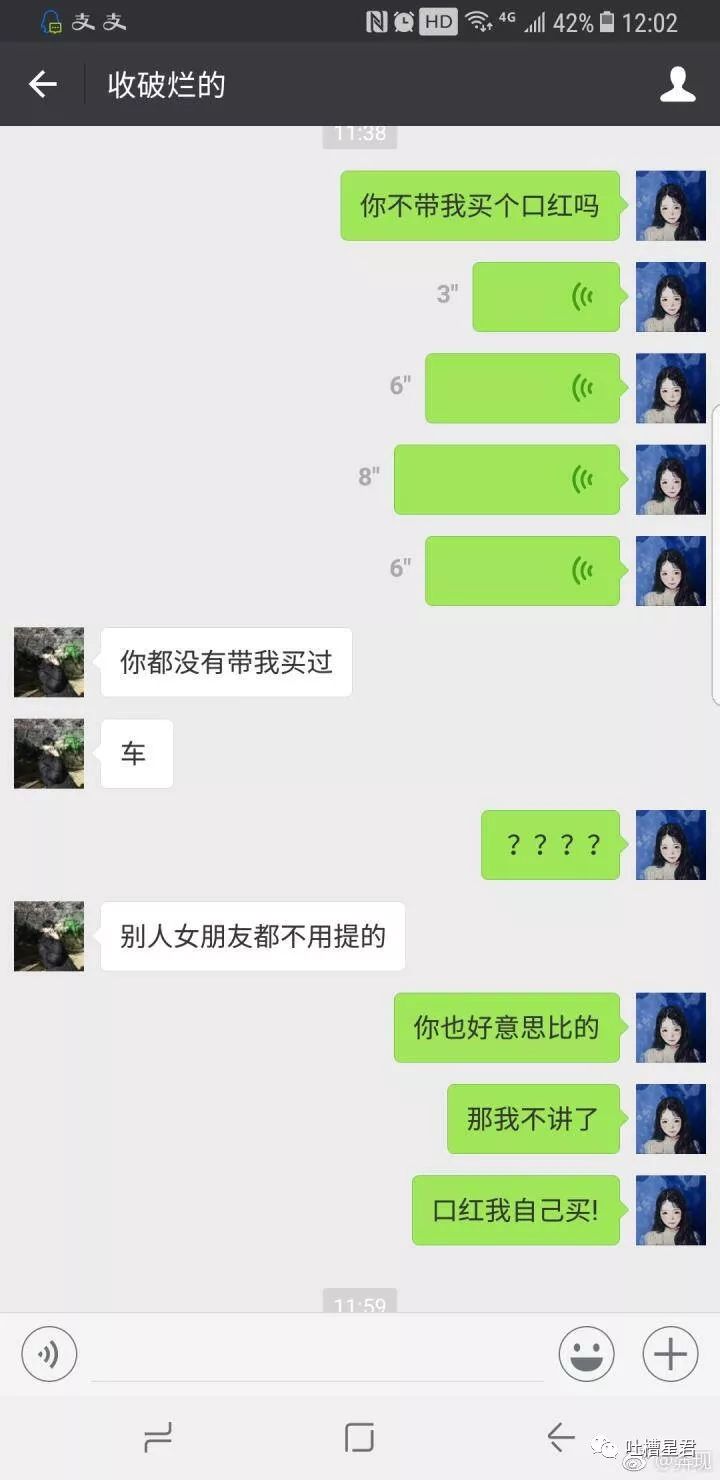Open the emoji sticker panel
The width and height of the screenshot is (720, 1480).
click(586, 1354)
